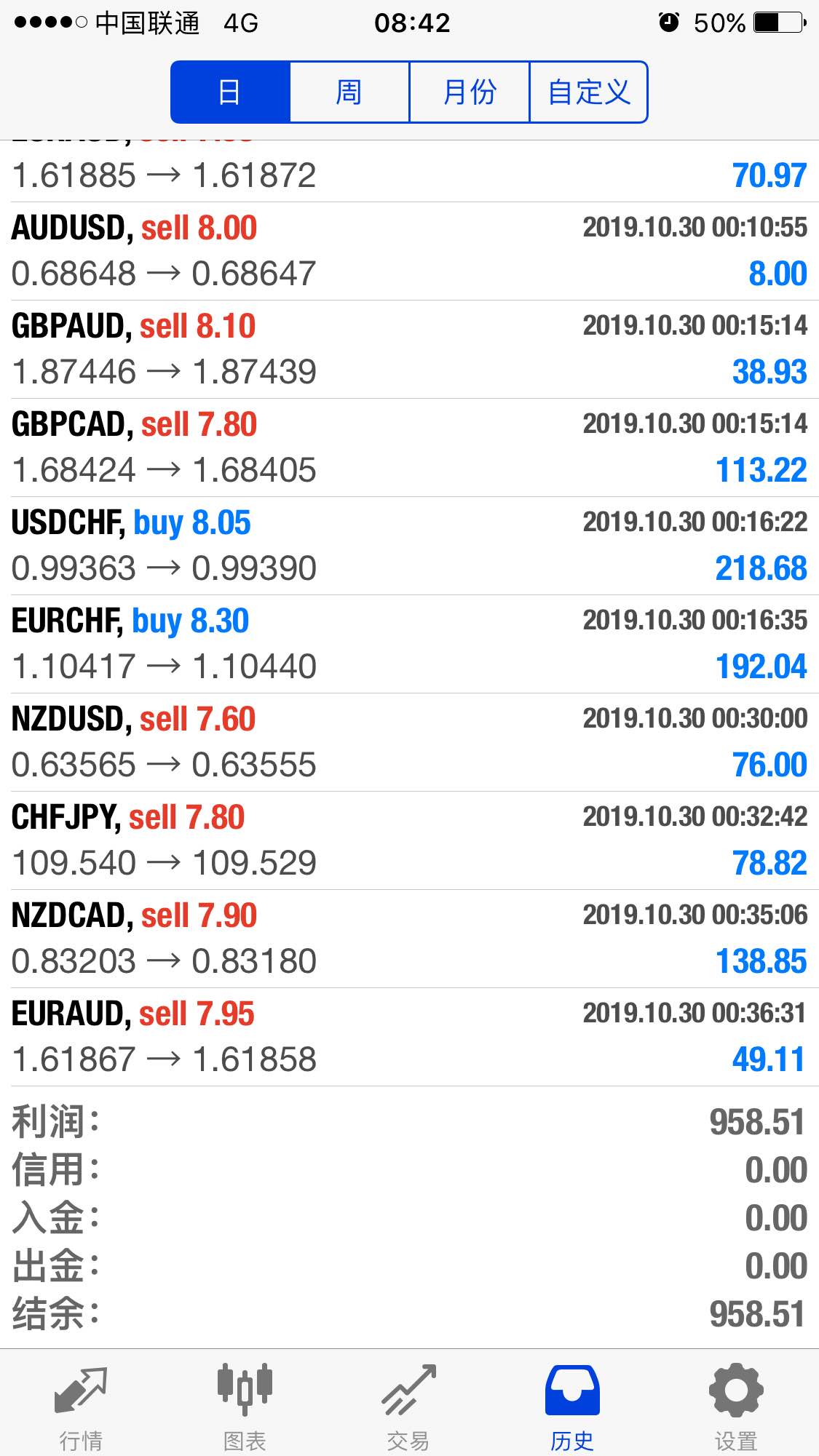This screenshot has height=1456, width=819.
Task: Open the AUDUSD sell 8.00 trade
Action: (409, 251)
